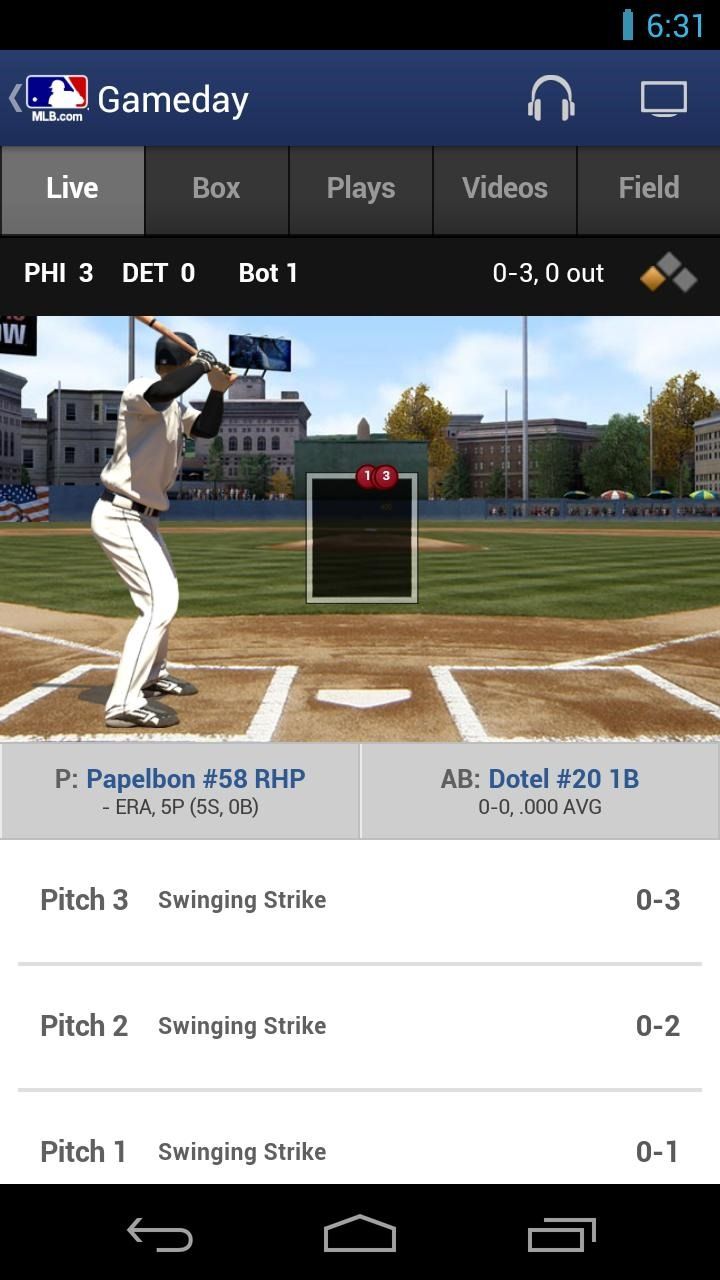Tap the baserunner diamond indicator icon
Image resolution: width=720 pixels, height=1280 pixels.
tap(668, 272)
